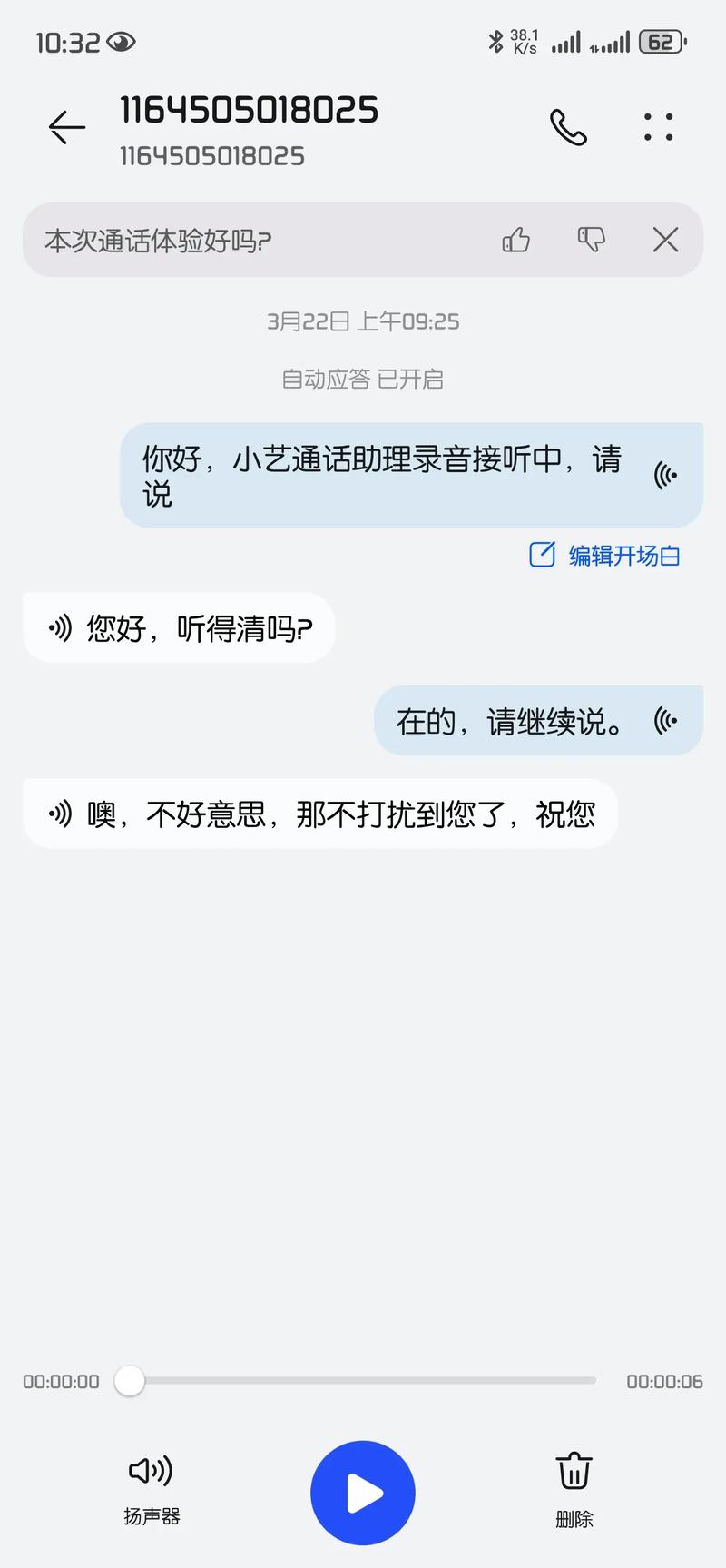Tap the eye icon next to the clock
The width and height of the screenshot is (726, 1568).
click(122, 42)
